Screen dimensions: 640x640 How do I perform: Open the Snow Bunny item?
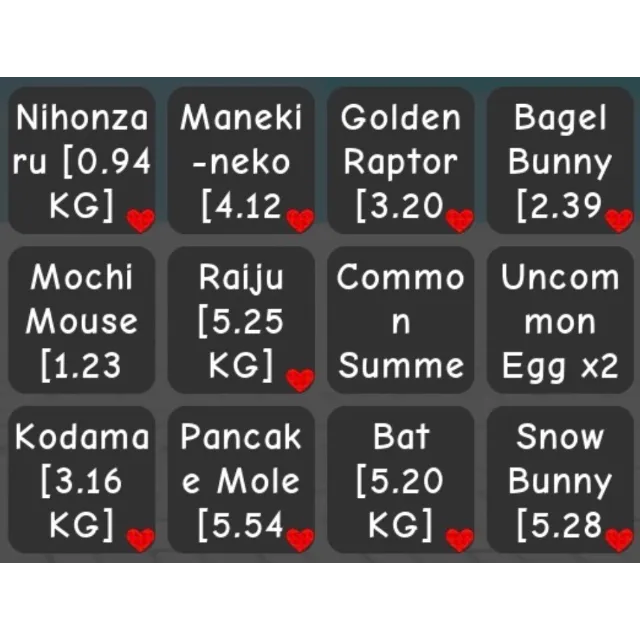click(560, 480)
